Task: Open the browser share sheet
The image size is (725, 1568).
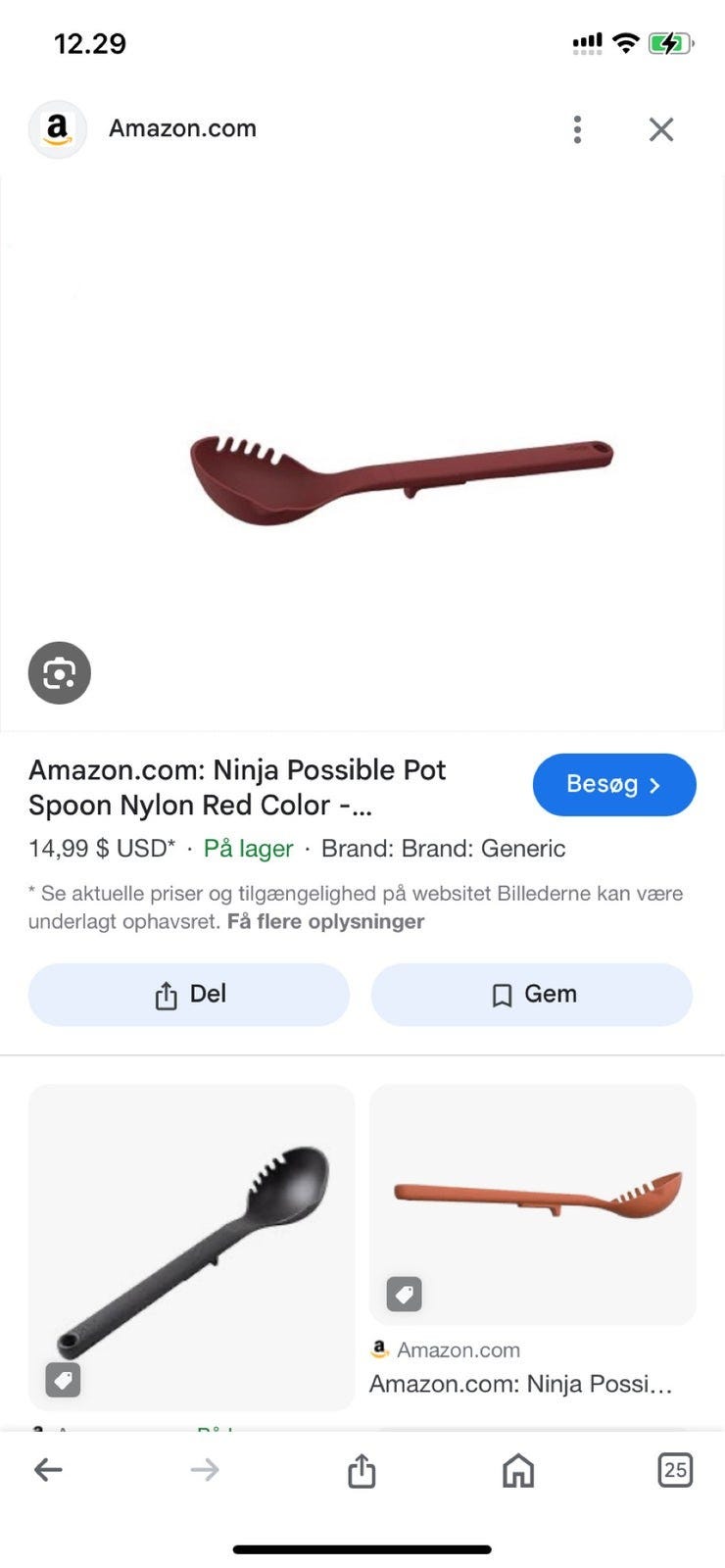Action: click(x=362, y=1470)
